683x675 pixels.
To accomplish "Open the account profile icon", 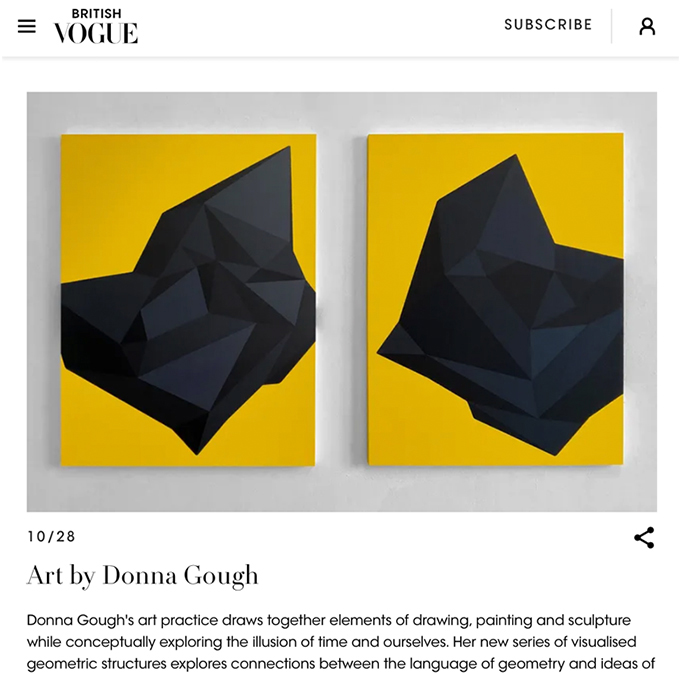I will click(x=647, y=27).
